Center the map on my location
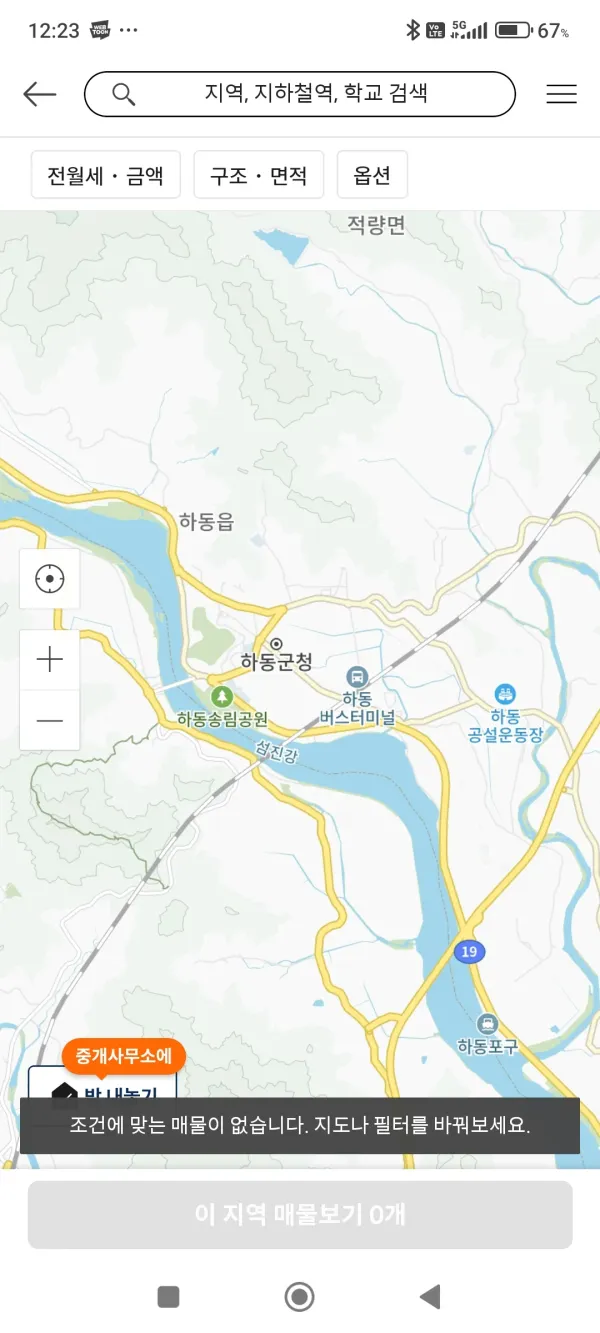 click(50, 579)
